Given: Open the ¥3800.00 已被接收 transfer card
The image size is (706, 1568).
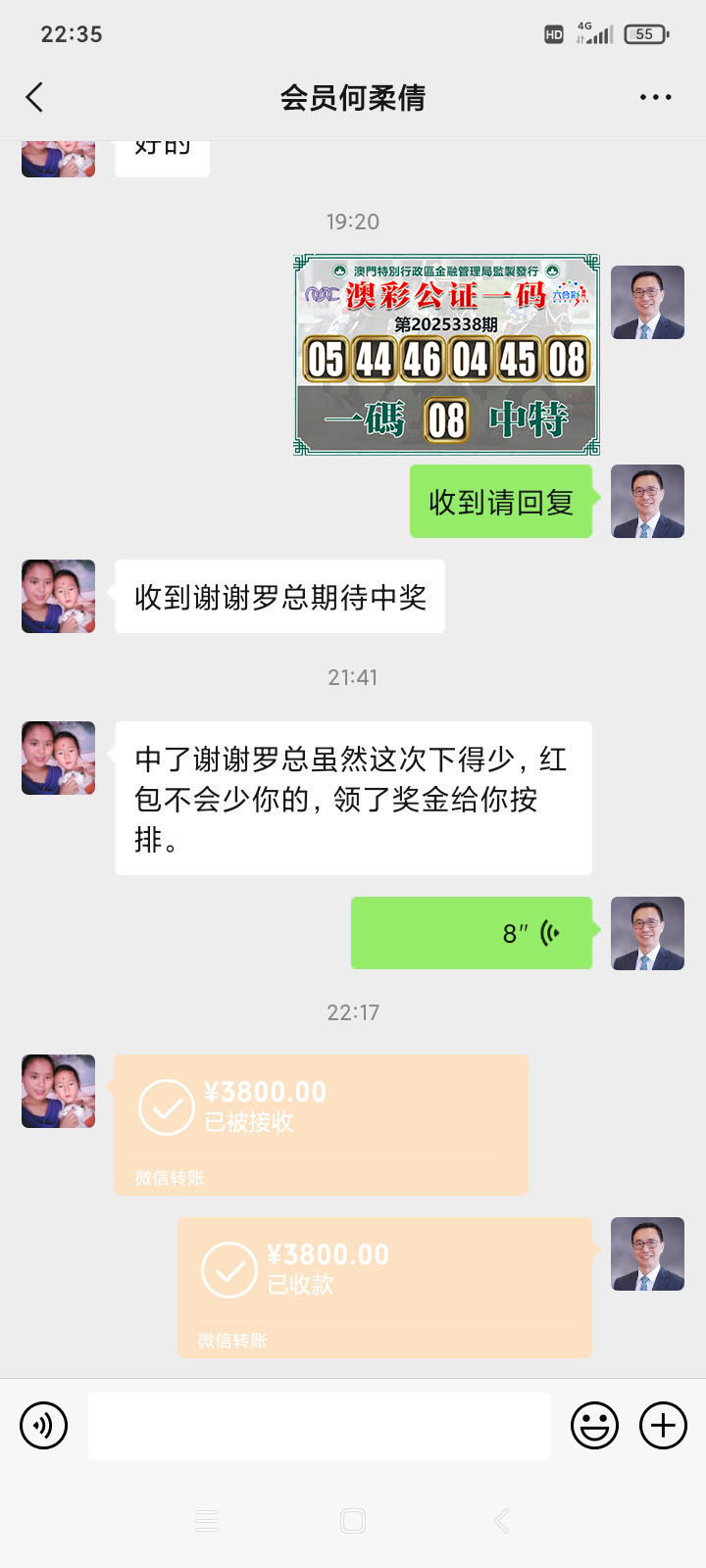Looking at the screenshot, I should coord(321,1124).
